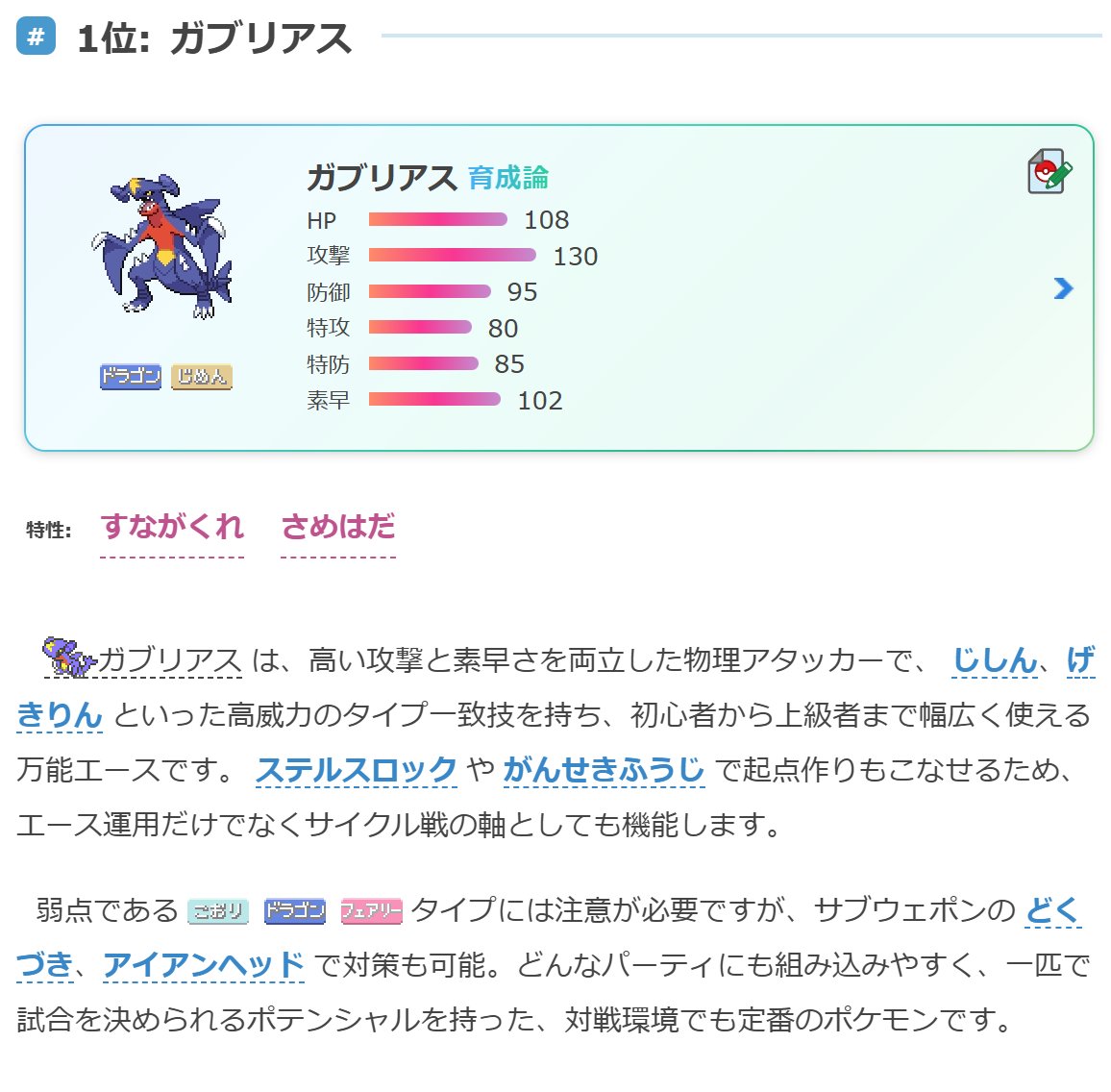Open the がんせきふうじ move link
The width and height of the screenshot is (1111, 1092).
click(604, 770)
